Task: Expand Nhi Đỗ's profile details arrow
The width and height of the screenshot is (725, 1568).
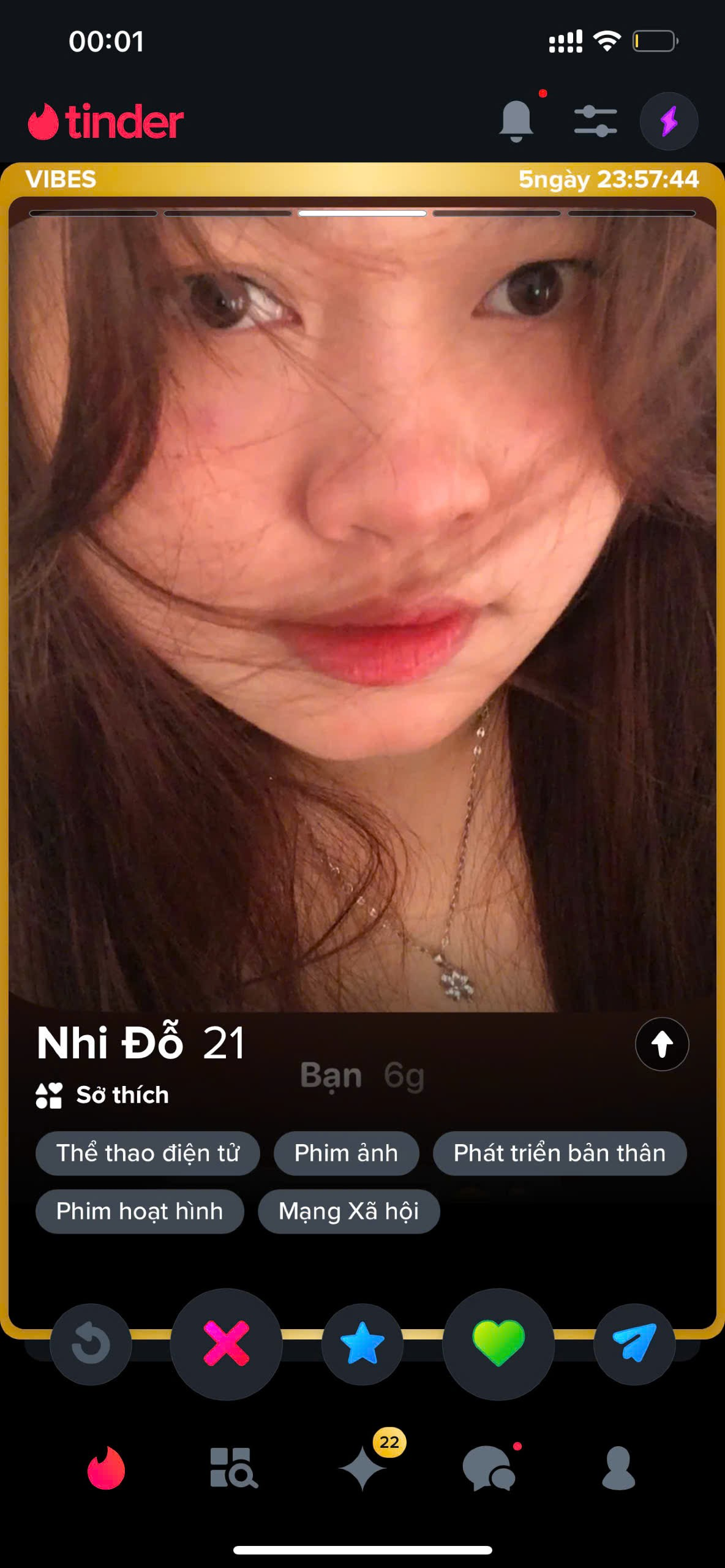Action: click(x=661, y=1044)
